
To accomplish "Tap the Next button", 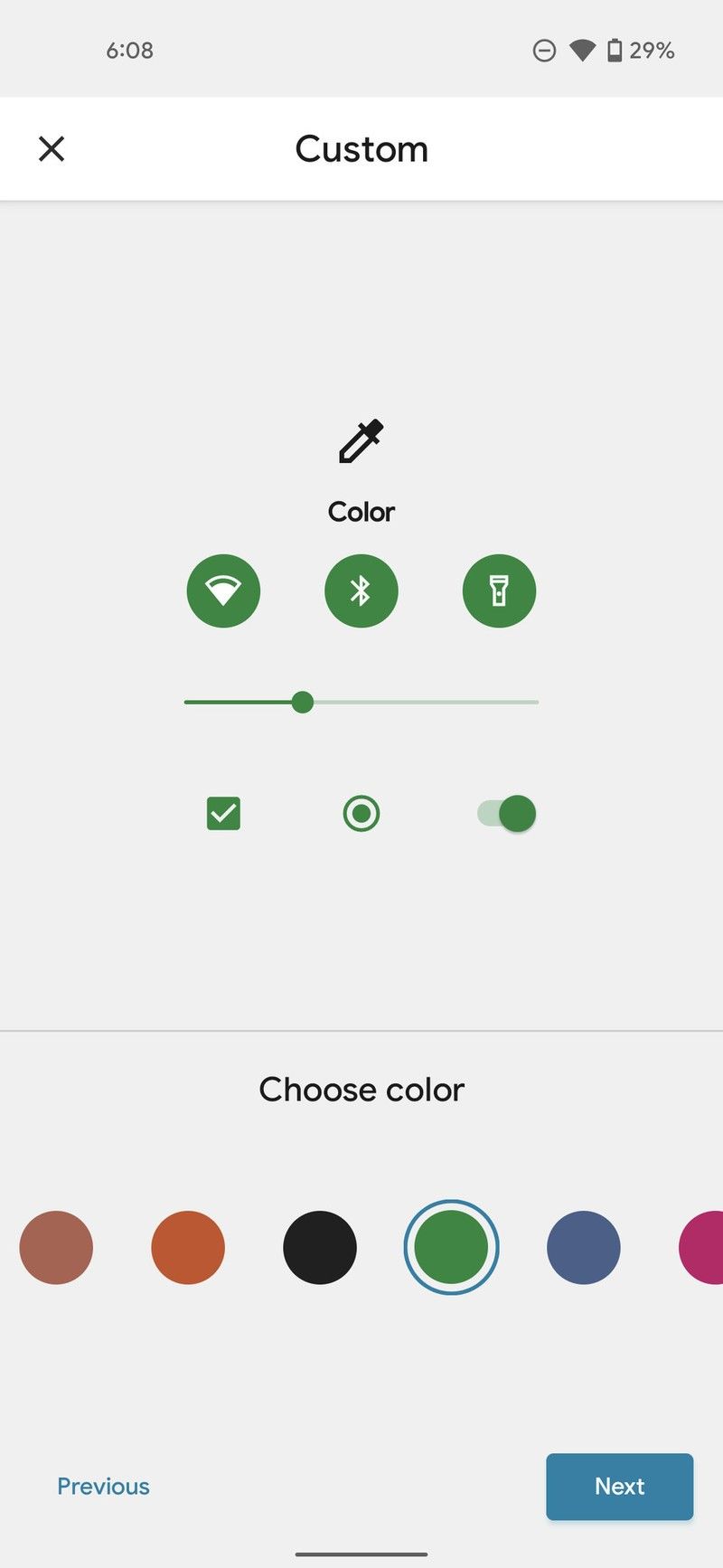I will [x=619, y=1486].
